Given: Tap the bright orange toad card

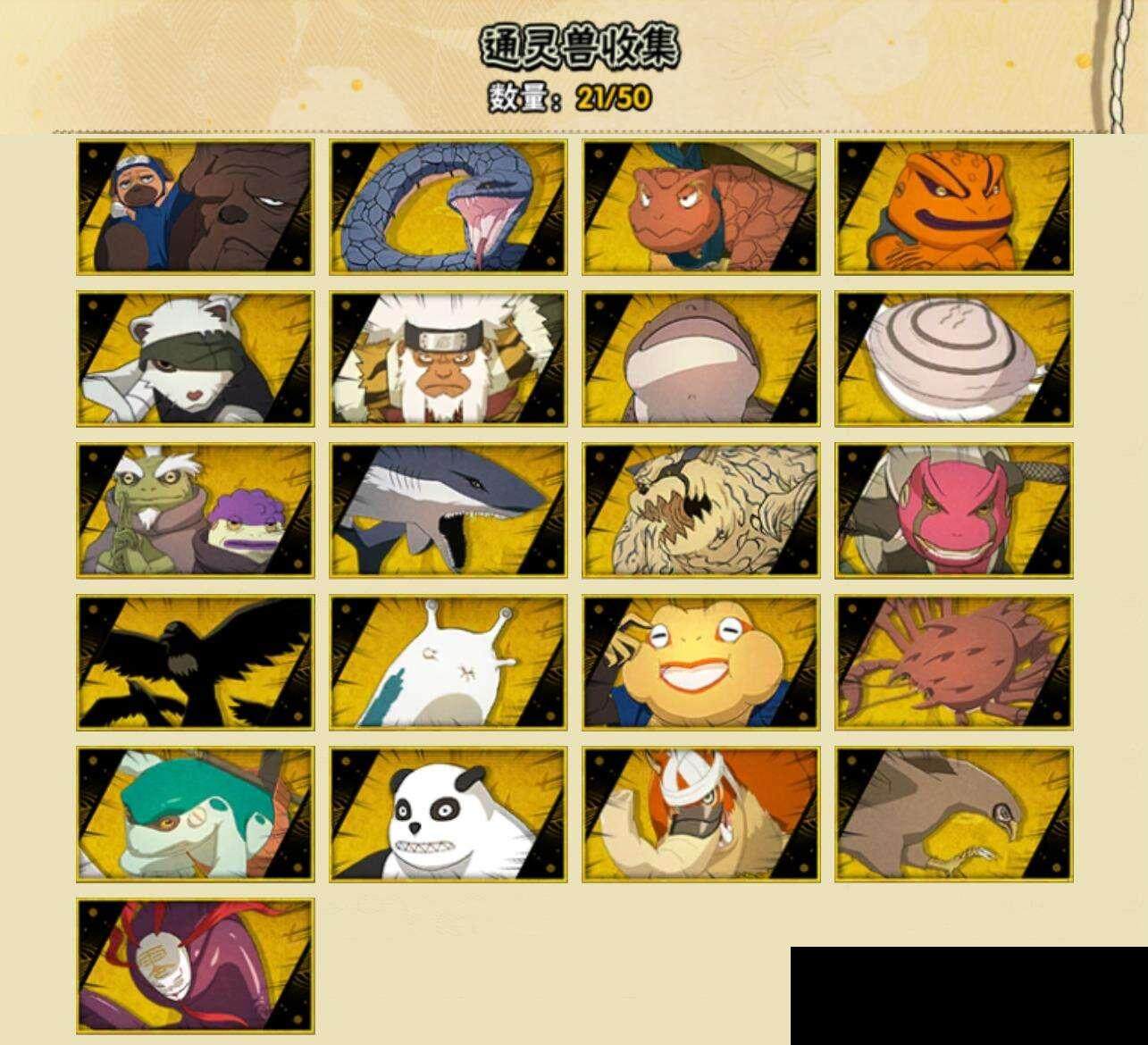Looking at the screenshot, I should pos(954,206).
